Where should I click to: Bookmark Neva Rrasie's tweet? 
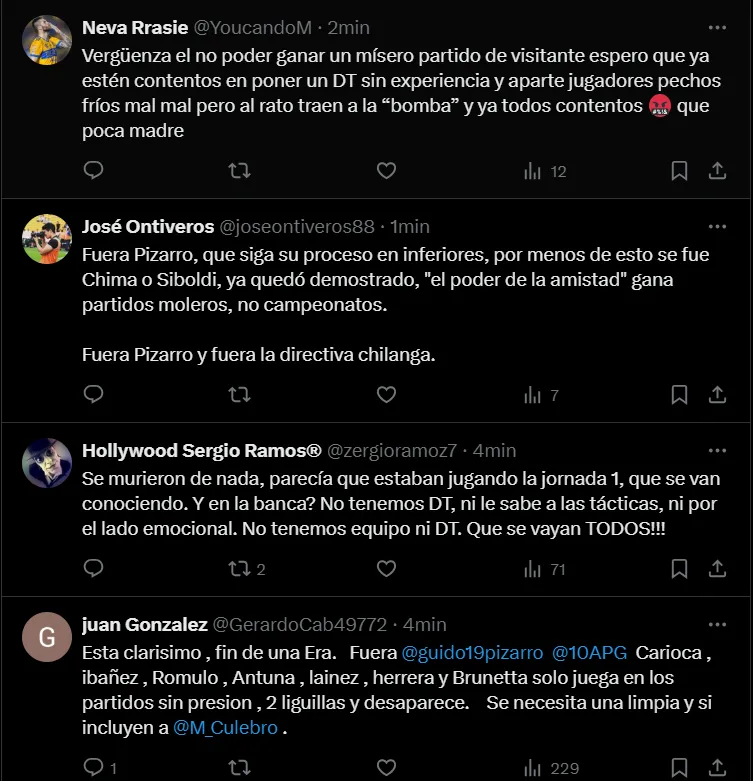click(679, 171)
